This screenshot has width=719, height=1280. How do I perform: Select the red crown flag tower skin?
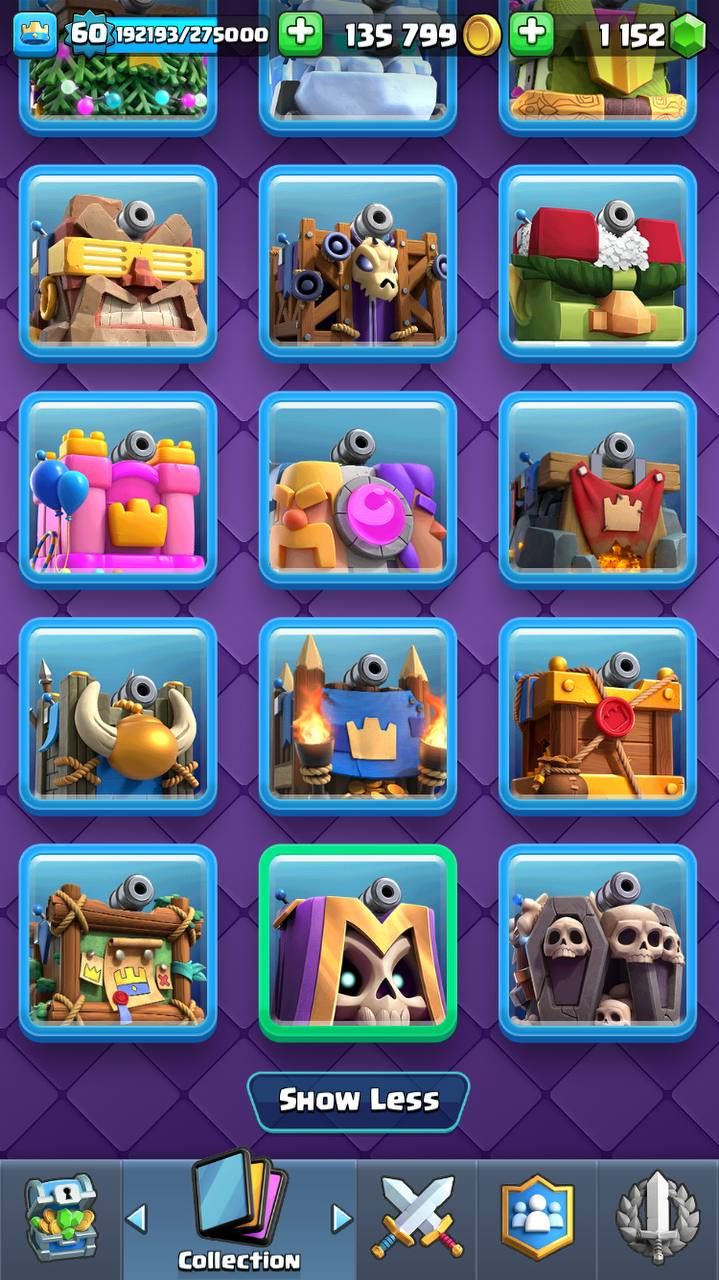(x=598, y=489)
